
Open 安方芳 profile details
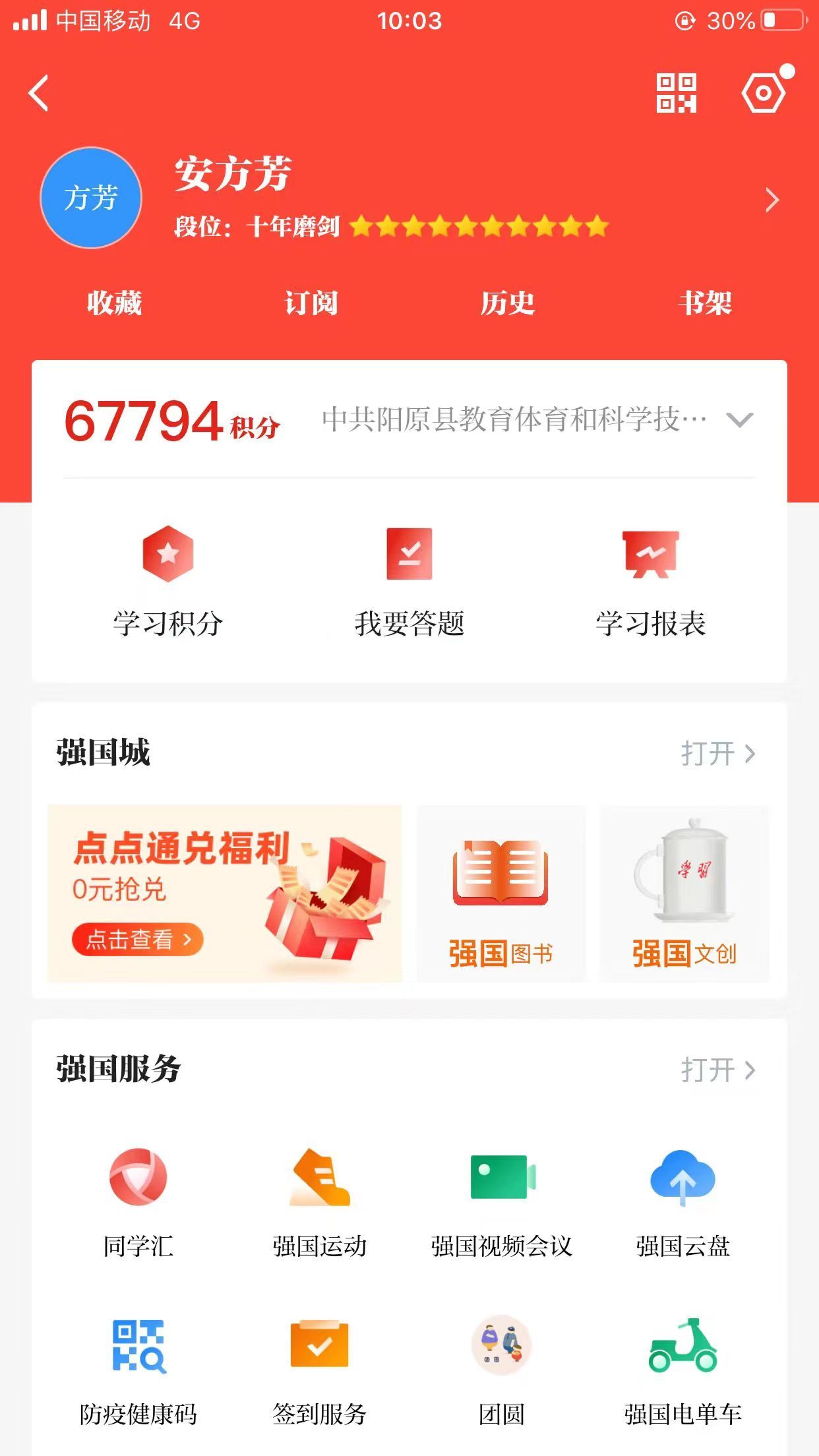(x=772, y=200)
